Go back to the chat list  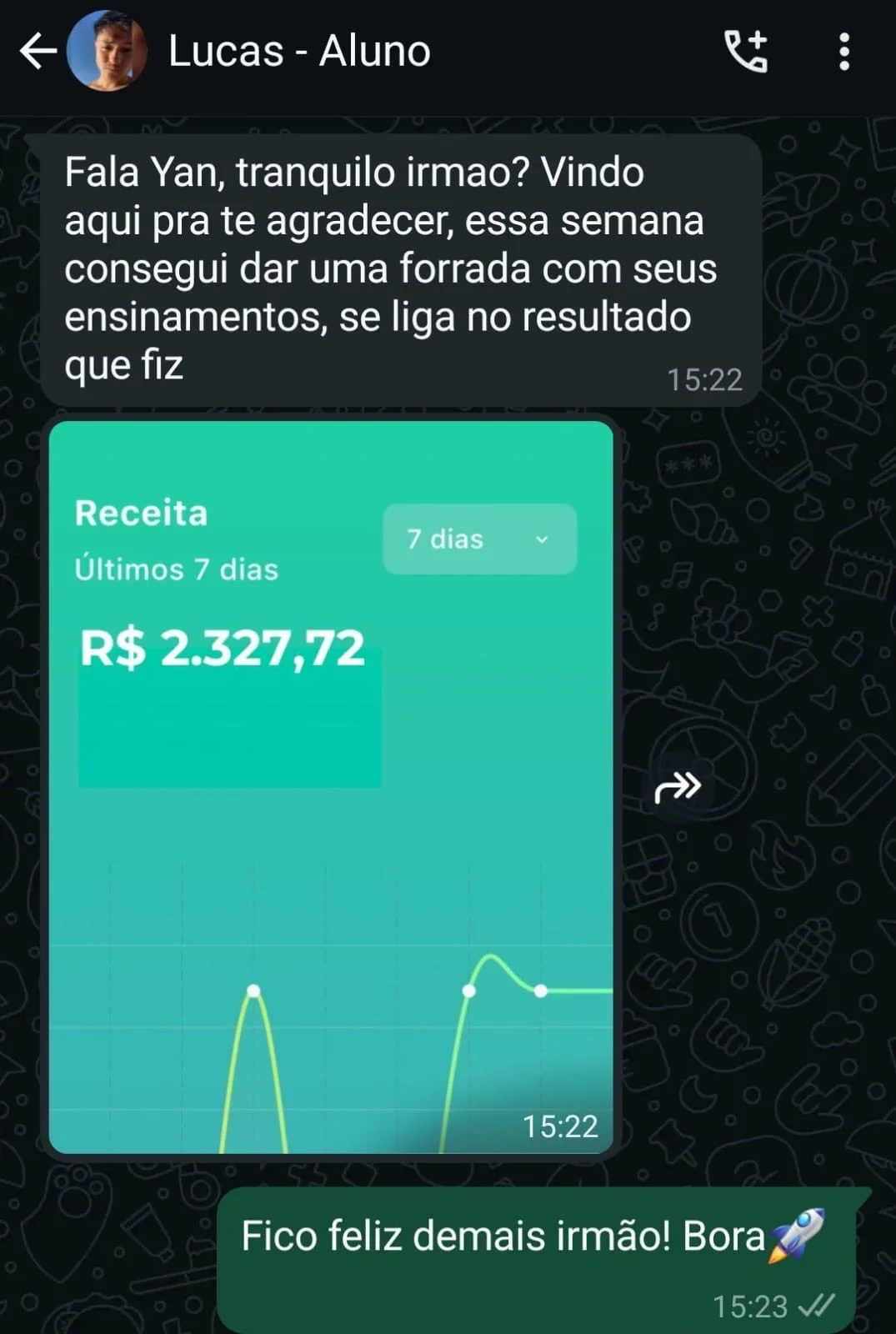pyautogui.click(x=38, y=52)
